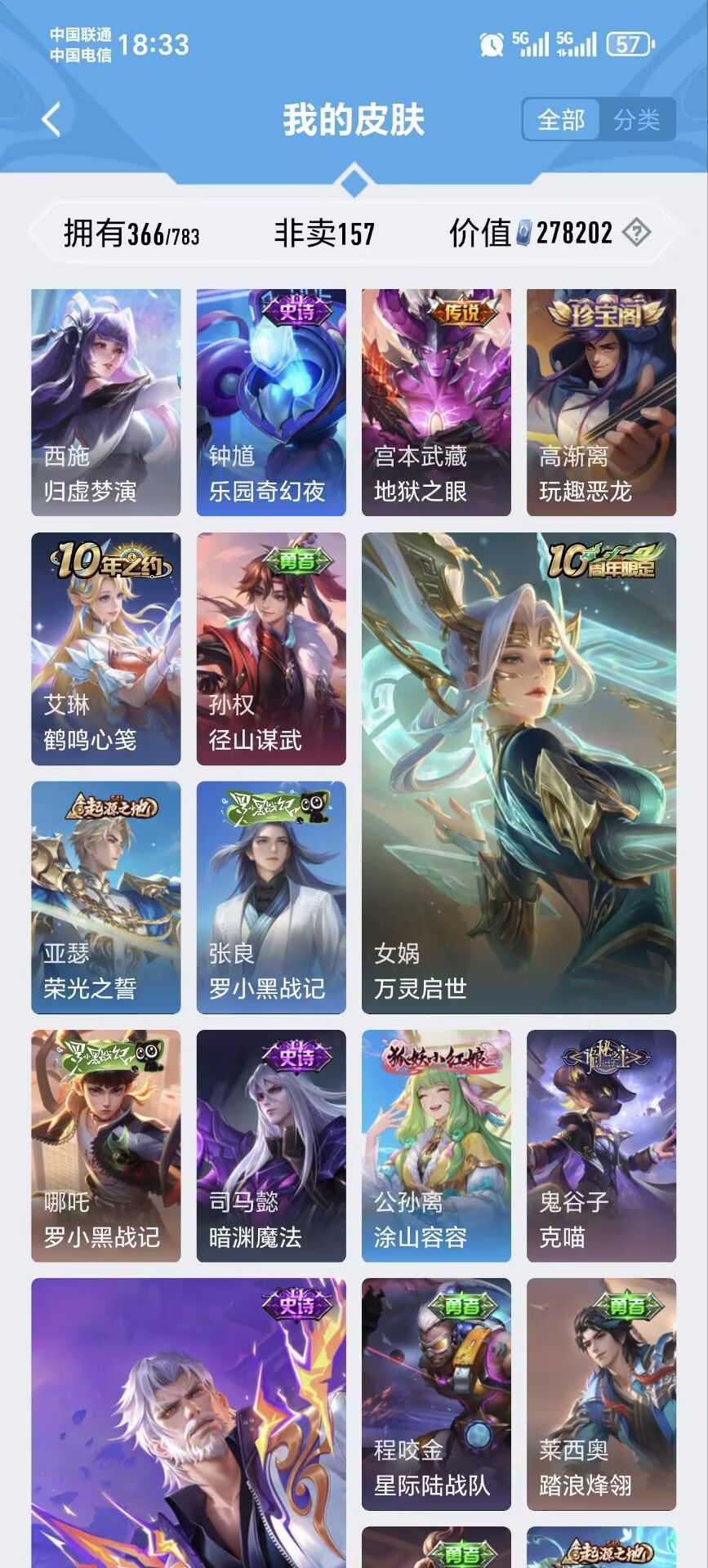Open 钟馗 乐园奇幻夜 skin card
Screen dimensions: 708x1568
click(x=271, y=403)
